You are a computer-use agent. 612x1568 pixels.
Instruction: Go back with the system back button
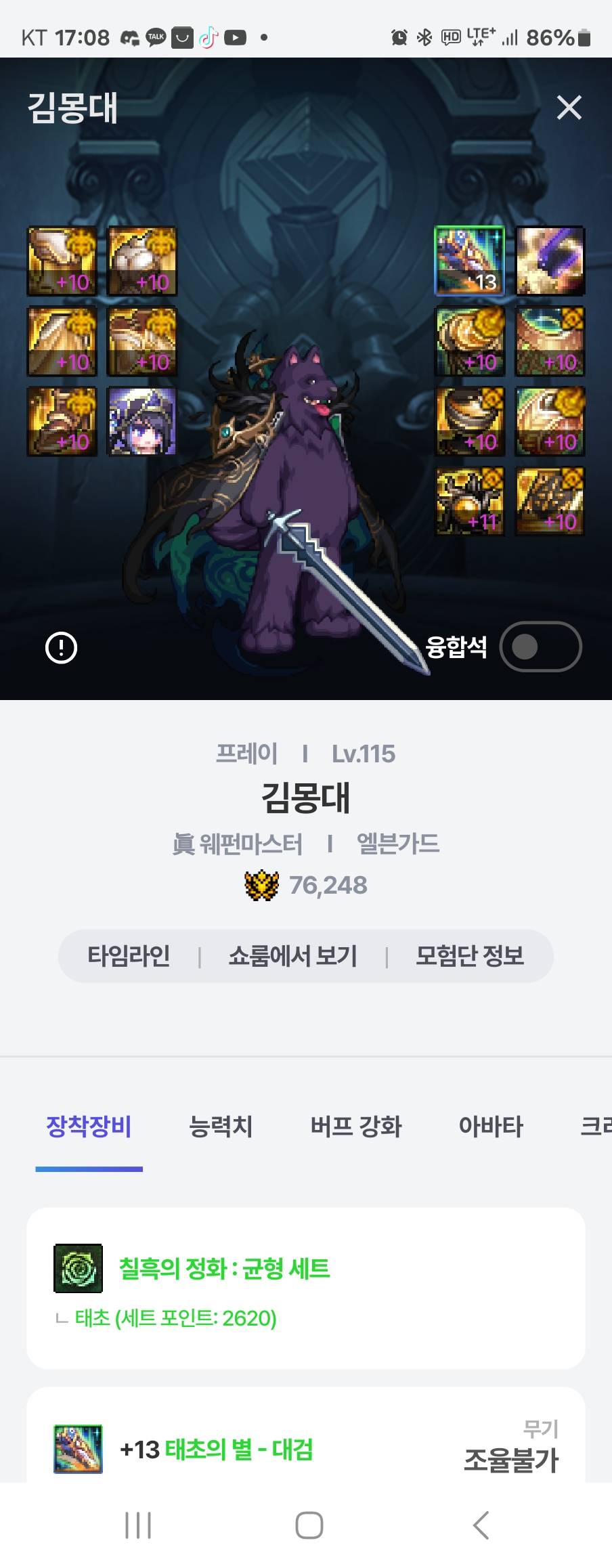pos(481,1525)
